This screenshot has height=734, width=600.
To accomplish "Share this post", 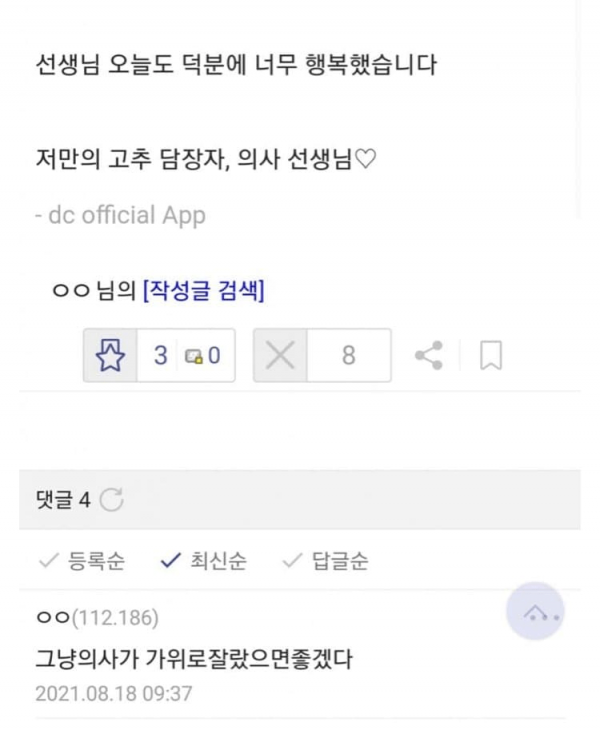I will click(429, 355).
